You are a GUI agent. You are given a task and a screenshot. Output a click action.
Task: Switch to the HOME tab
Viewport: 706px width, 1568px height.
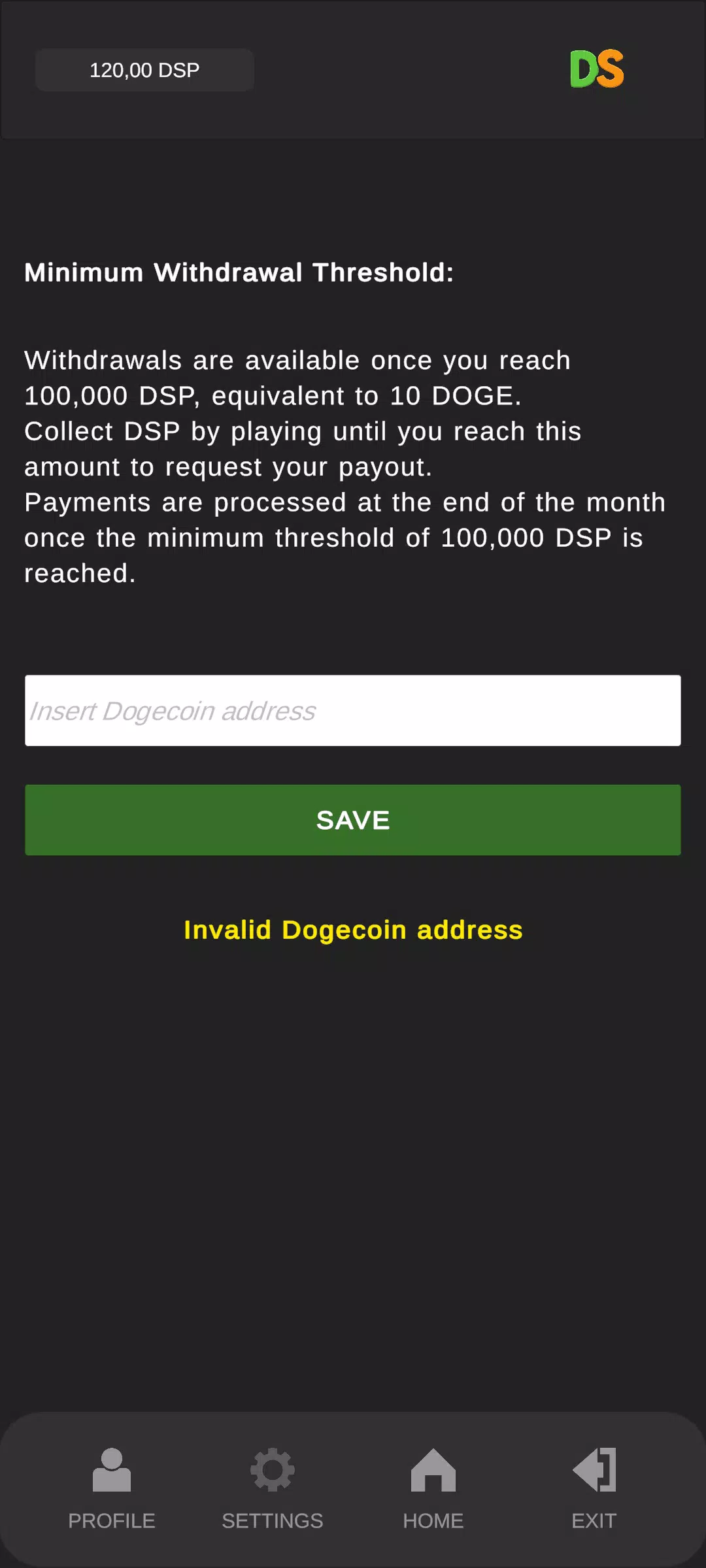[x=433, y=1520]
